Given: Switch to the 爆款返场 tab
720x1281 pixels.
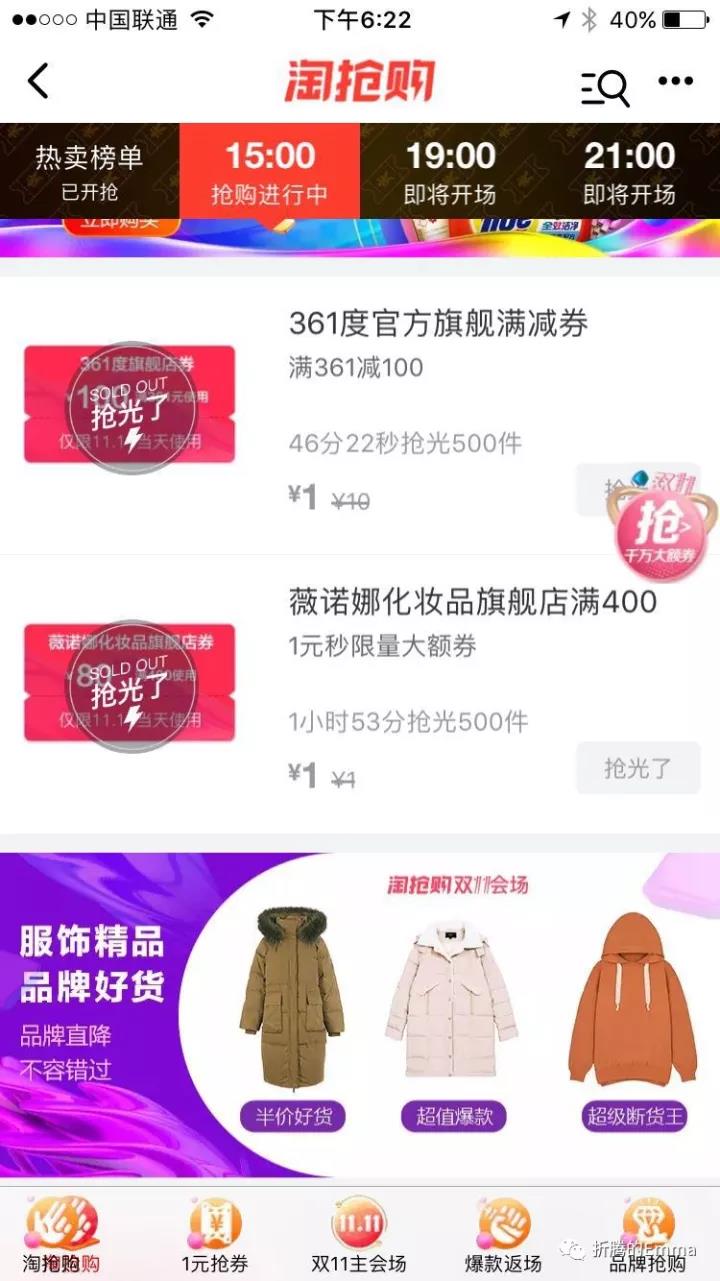Looking at the screenshot, I should click(x=503, y=1236).
